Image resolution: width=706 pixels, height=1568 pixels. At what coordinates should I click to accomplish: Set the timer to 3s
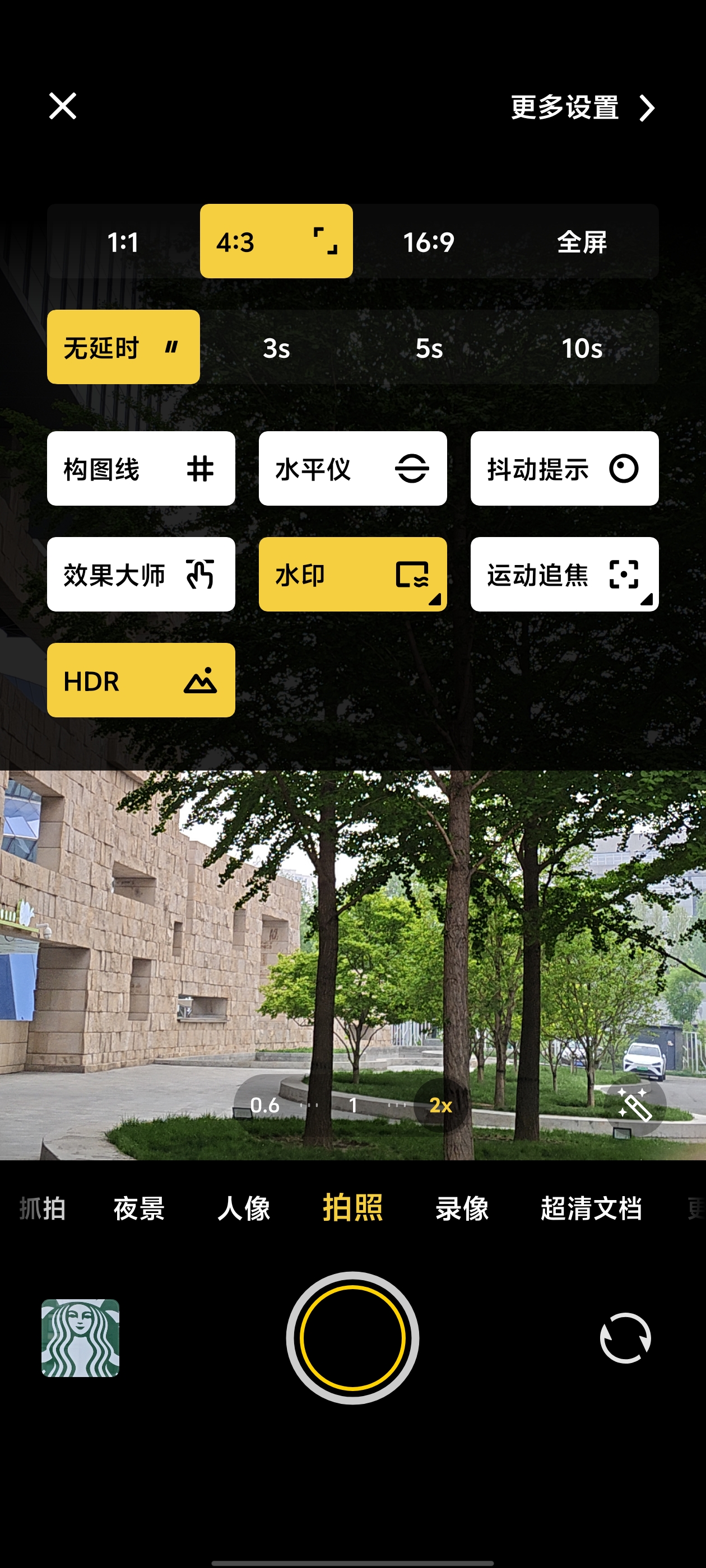276,348
